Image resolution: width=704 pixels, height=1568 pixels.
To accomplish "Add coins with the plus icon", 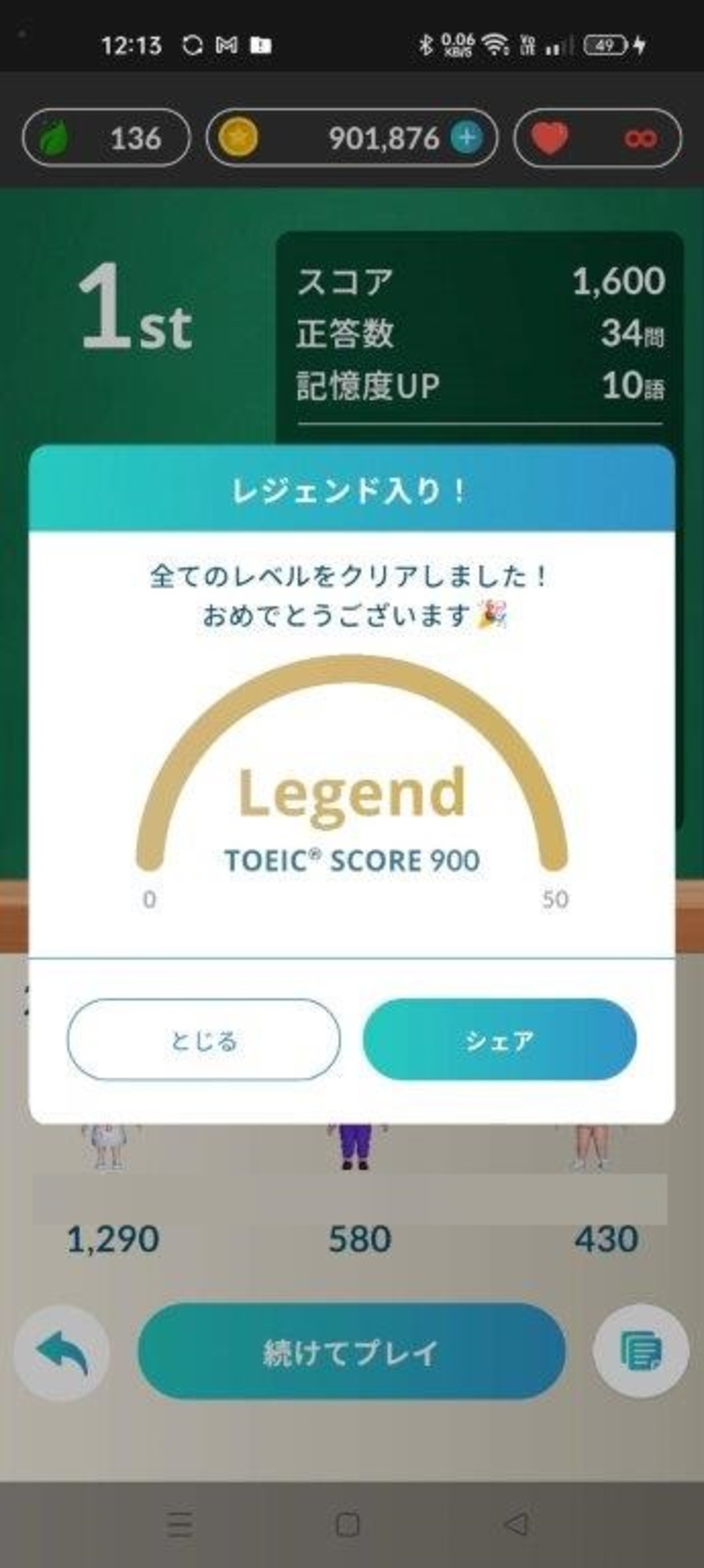I will [467, 138].
